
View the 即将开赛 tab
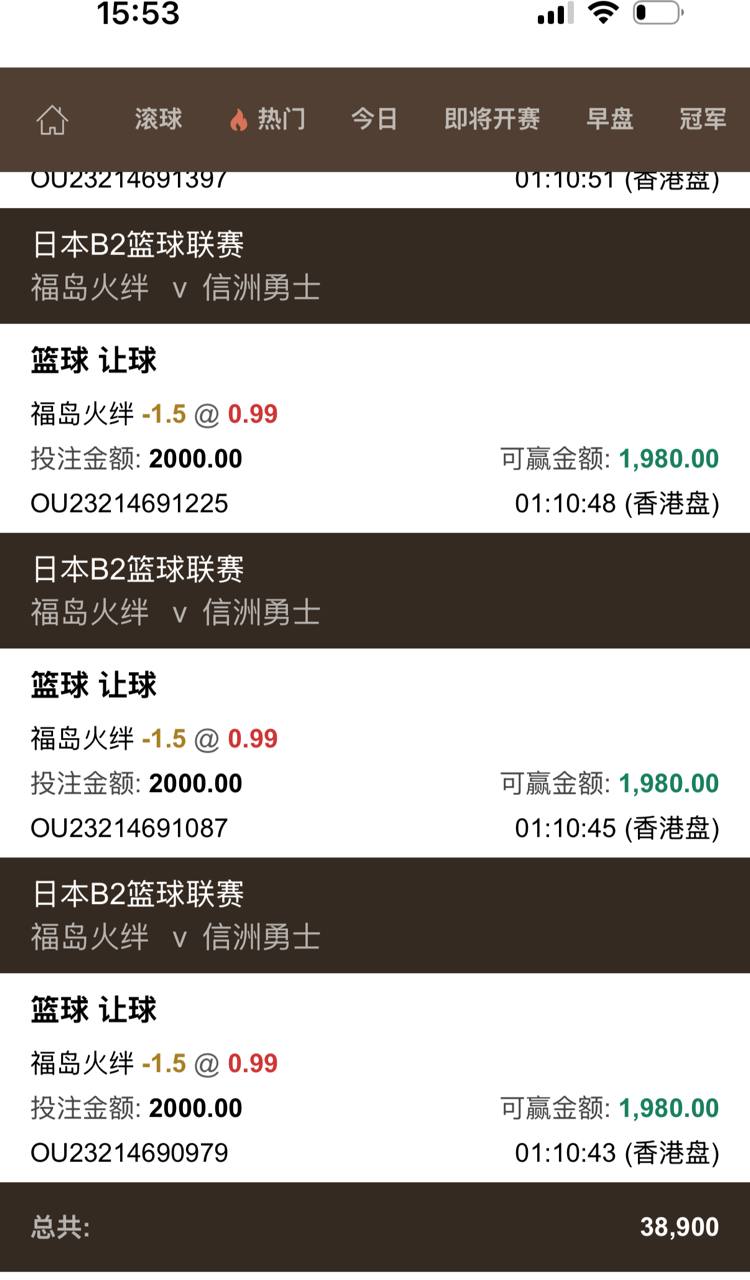[x=492, y=120]
